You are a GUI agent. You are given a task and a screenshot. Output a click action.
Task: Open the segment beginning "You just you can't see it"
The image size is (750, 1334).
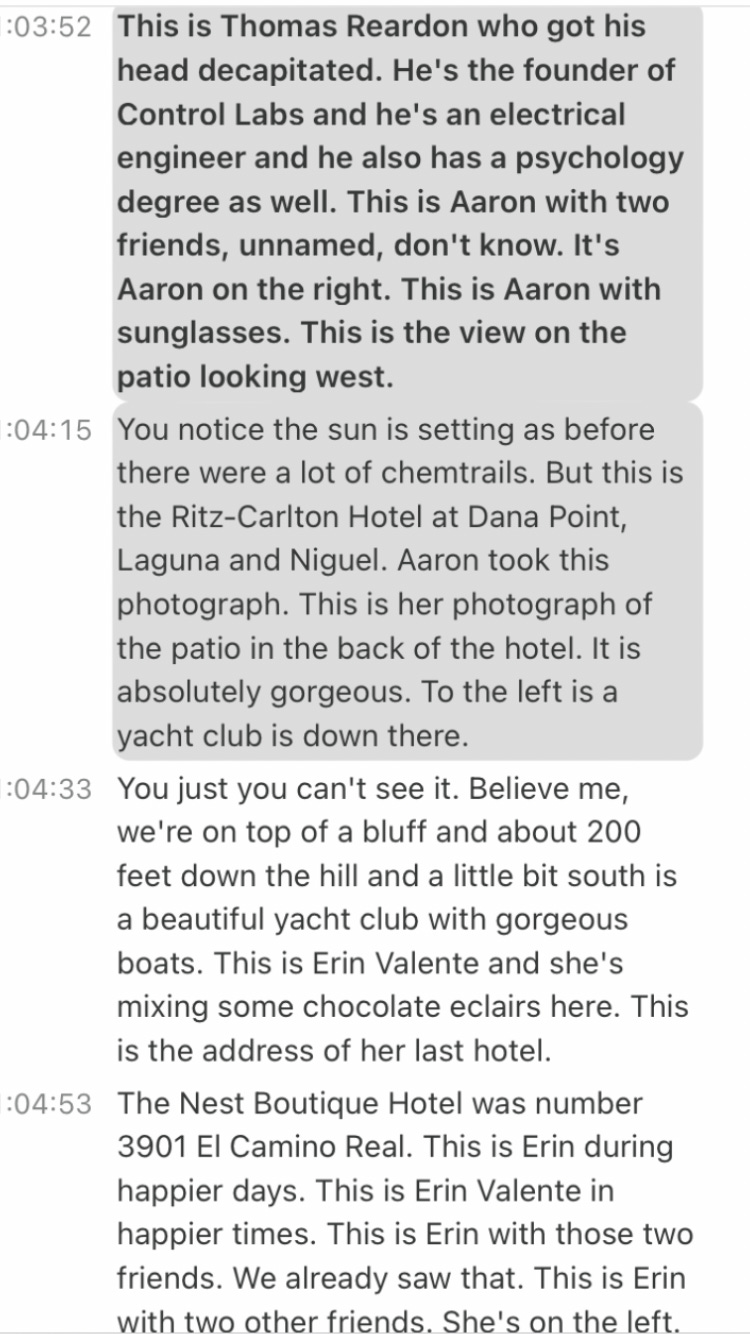click(x=400, y=918)
